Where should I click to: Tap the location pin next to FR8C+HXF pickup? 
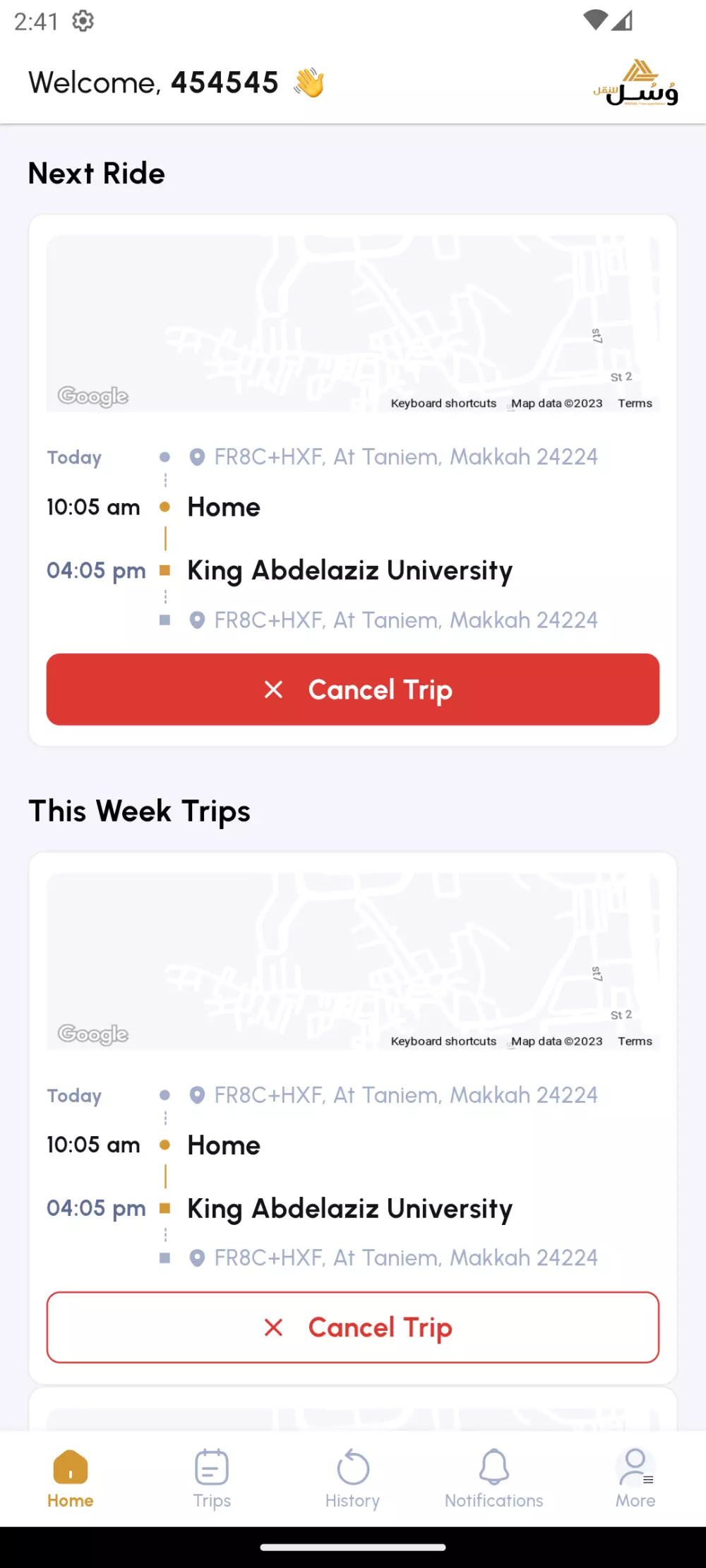196,457
